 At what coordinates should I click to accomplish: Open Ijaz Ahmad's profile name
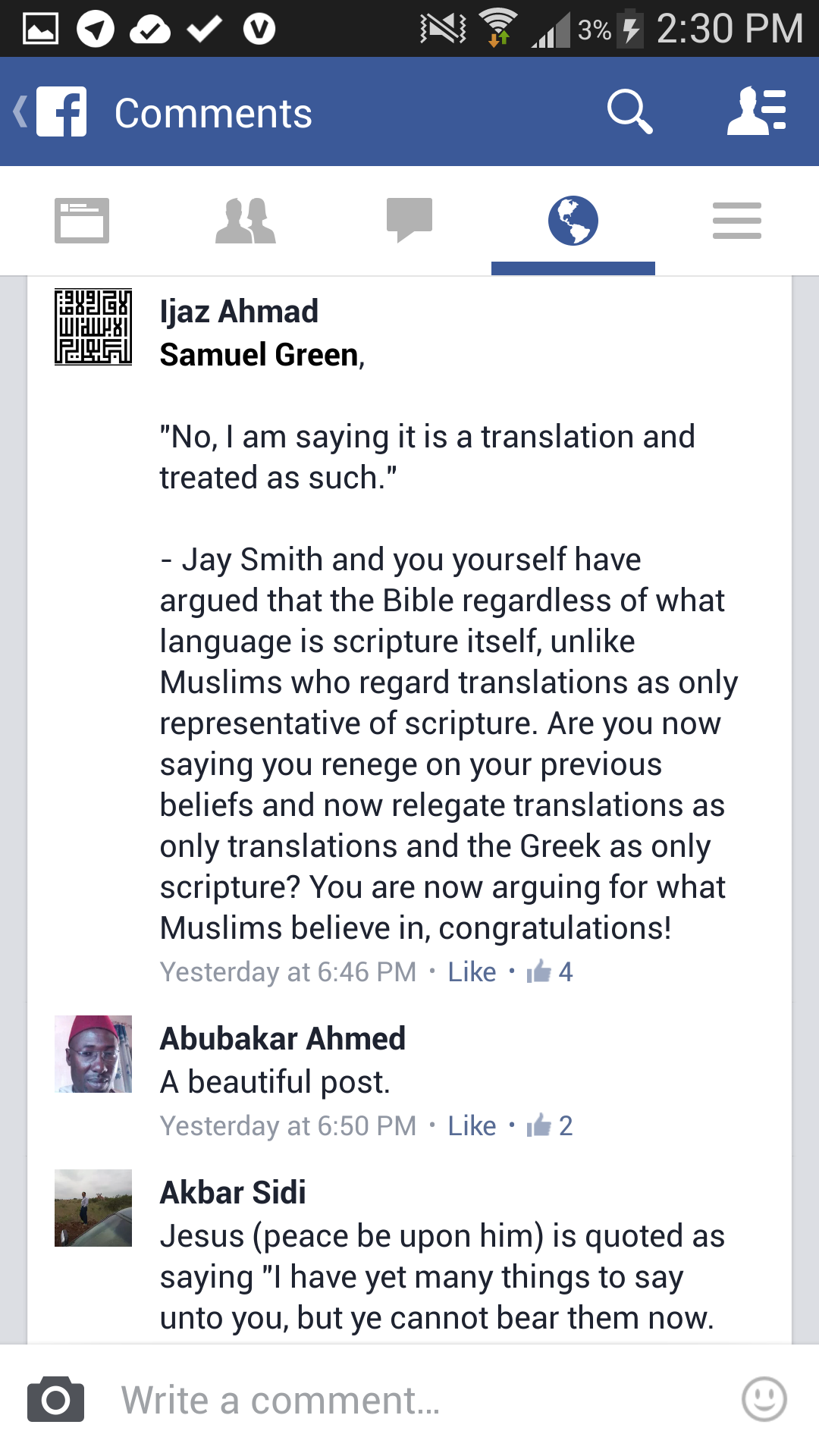(x=239, y=312)
